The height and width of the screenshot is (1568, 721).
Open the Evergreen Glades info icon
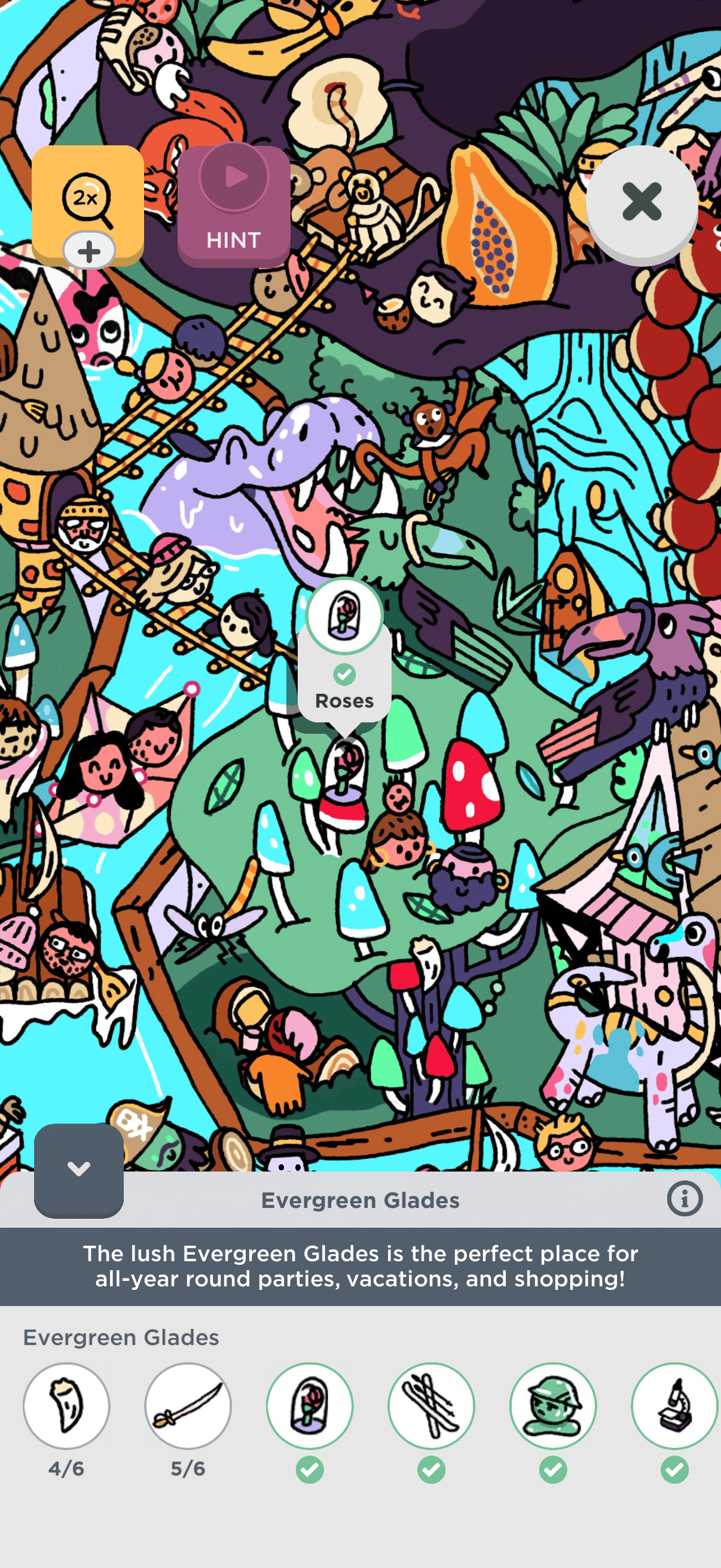[684, 1199]
